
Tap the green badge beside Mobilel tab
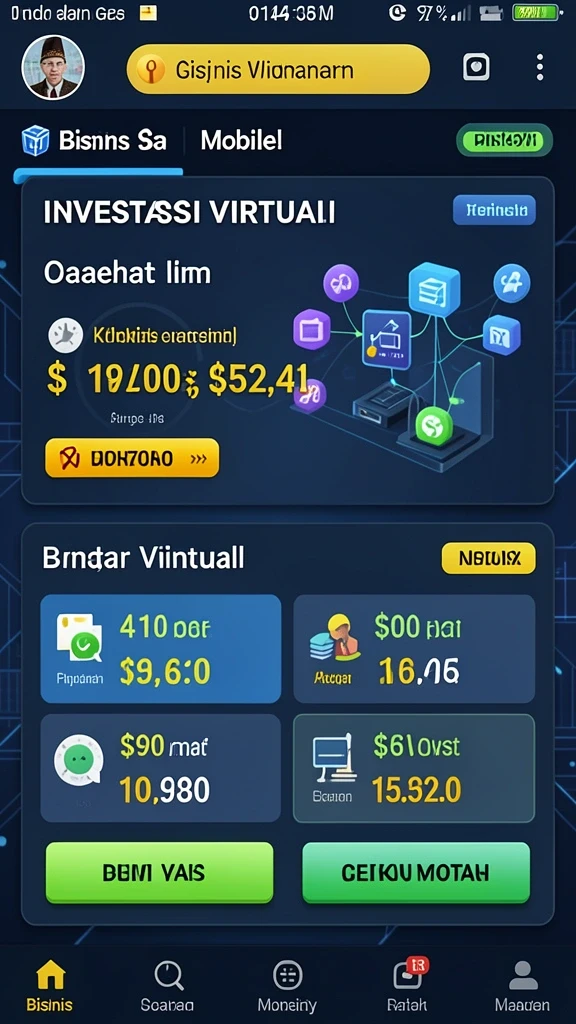point(504,140)
